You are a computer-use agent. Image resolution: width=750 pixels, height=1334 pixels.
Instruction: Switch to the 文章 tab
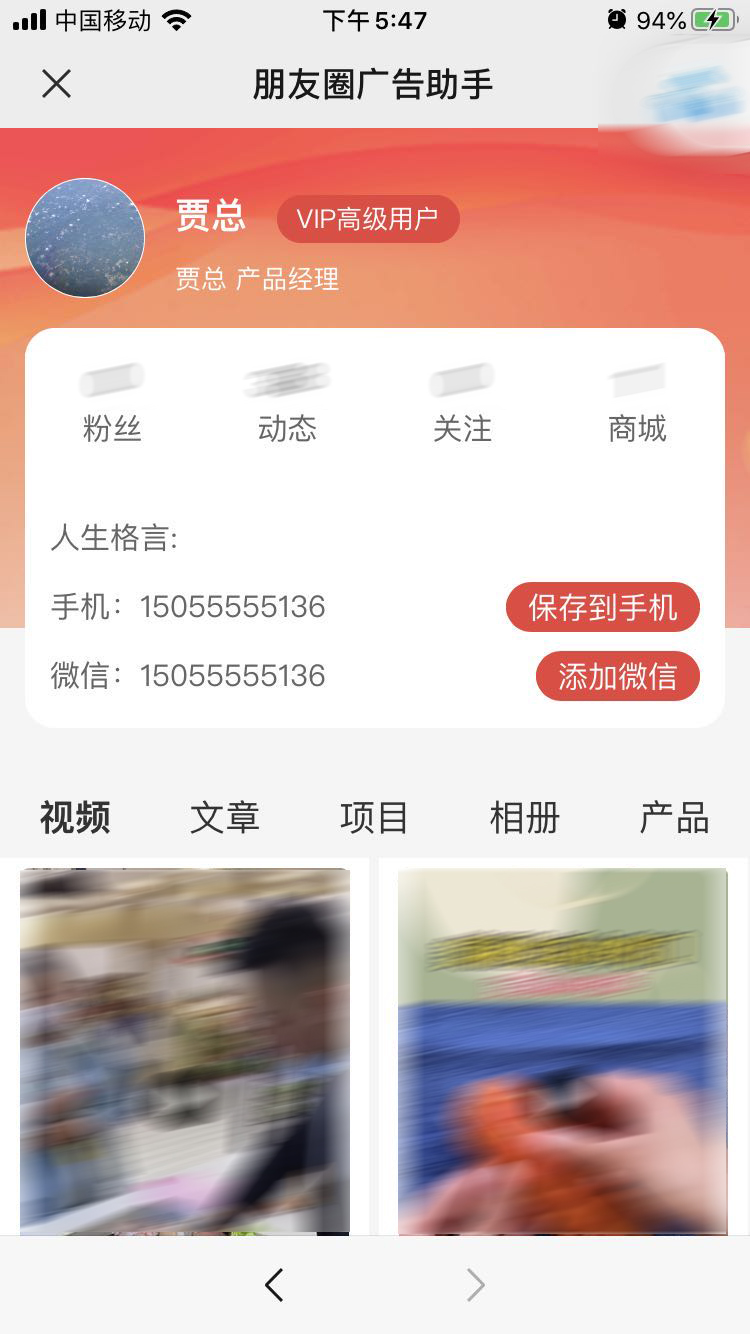point(225,818)
